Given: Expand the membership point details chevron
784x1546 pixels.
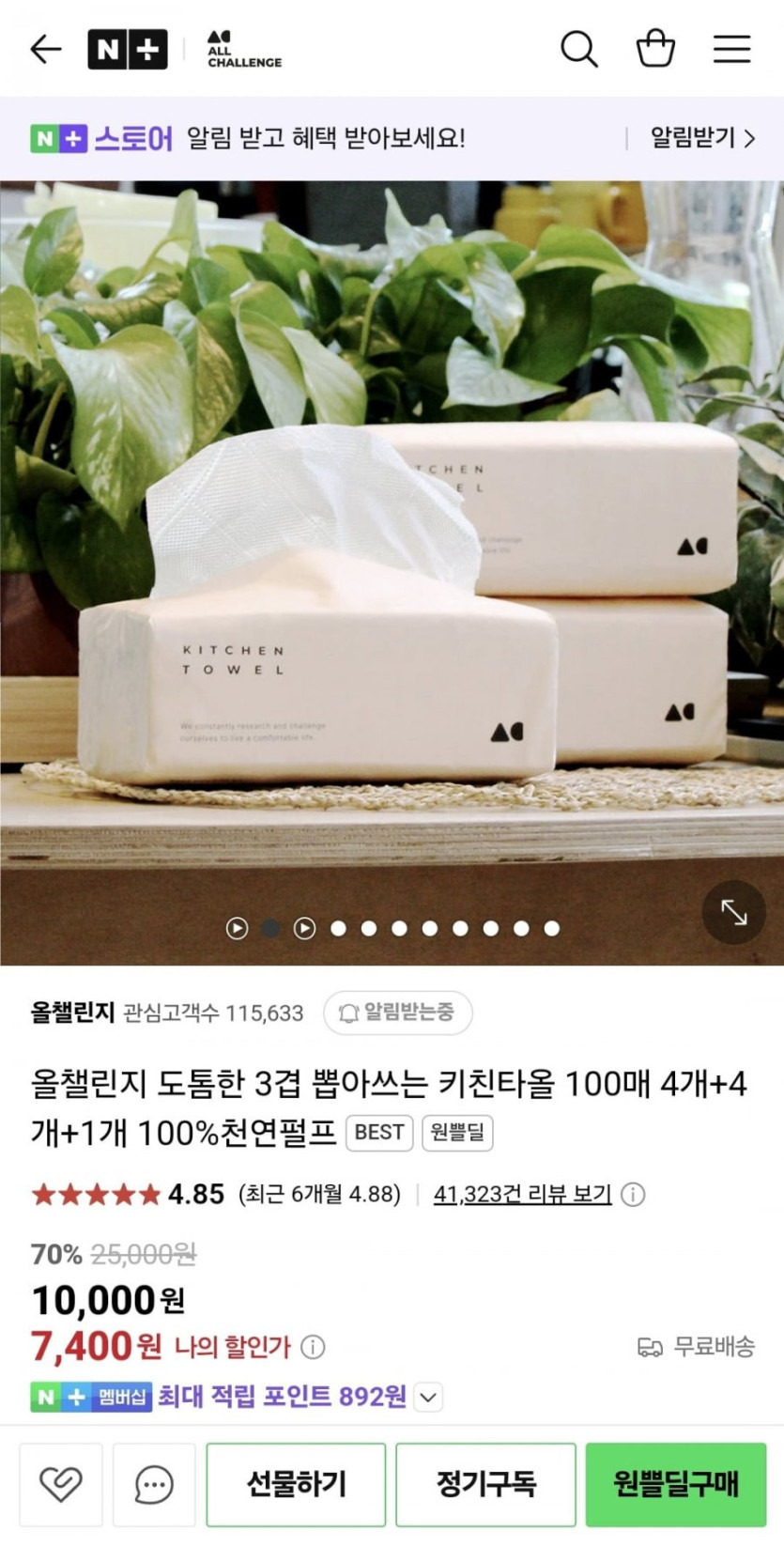Looking at the screenshot, I should coord(428,1397).
